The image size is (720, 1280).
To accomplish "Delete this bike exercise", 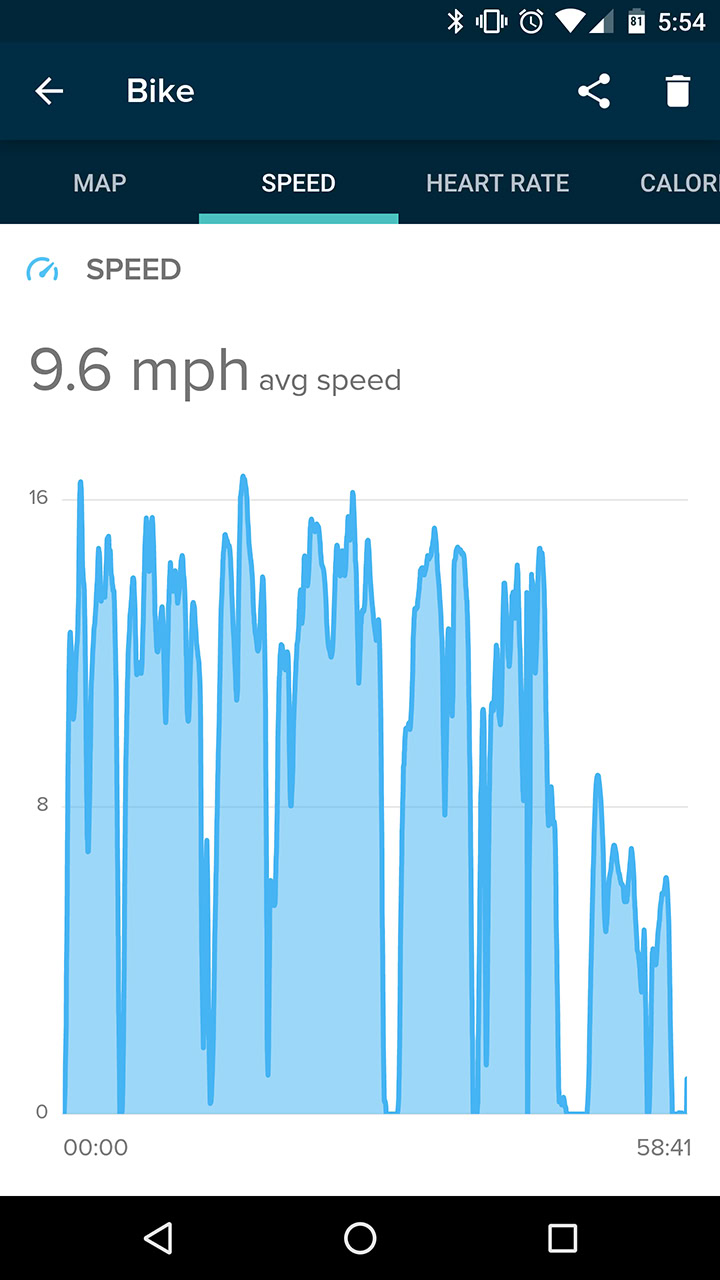I will coord(678,92).
